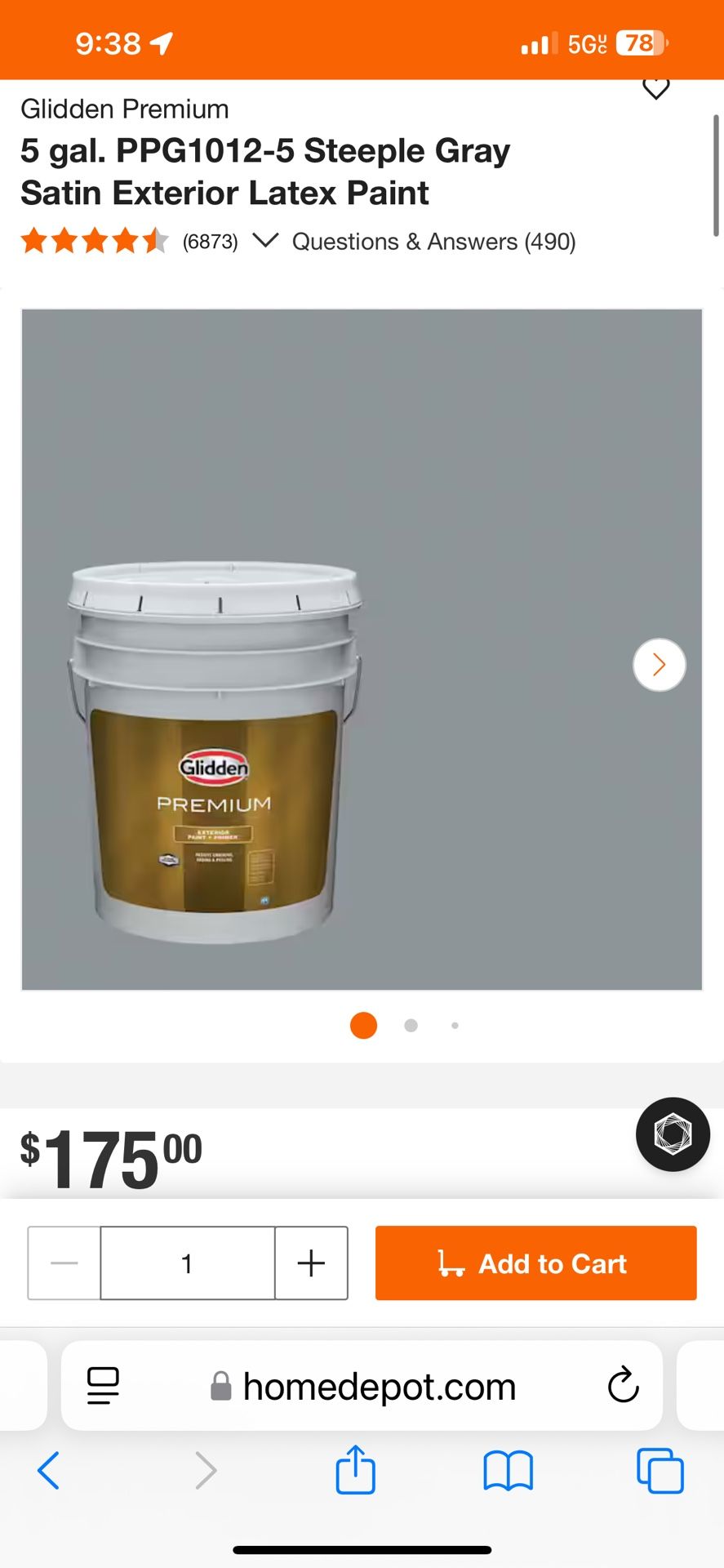The image size is (724, 1568).
Task: Reload the page
Action: pos(623,1386)
